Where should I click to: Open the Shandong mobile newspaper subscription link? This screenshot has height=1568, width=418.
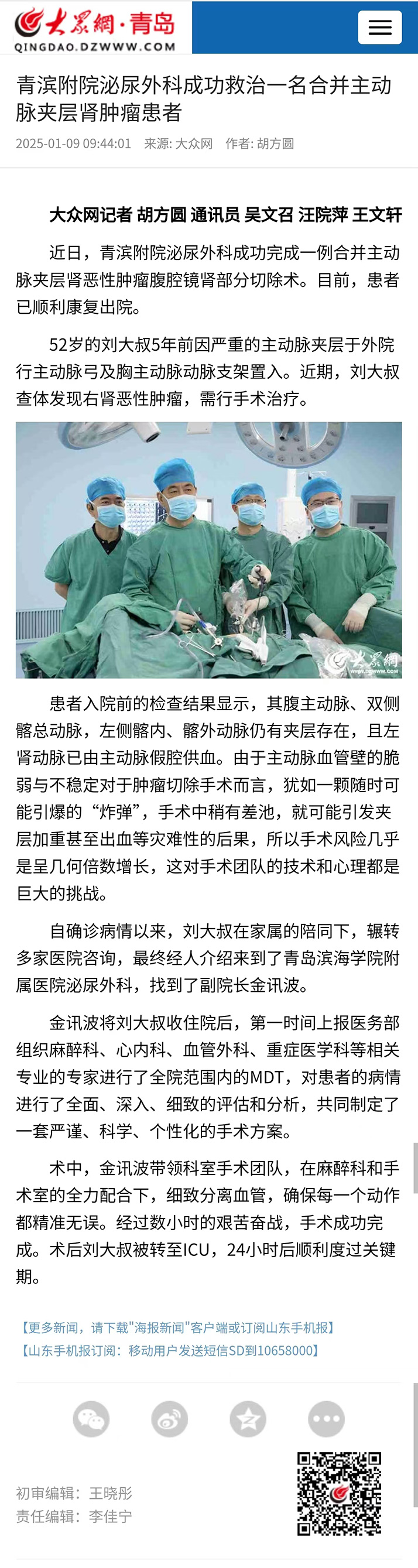170,1351
